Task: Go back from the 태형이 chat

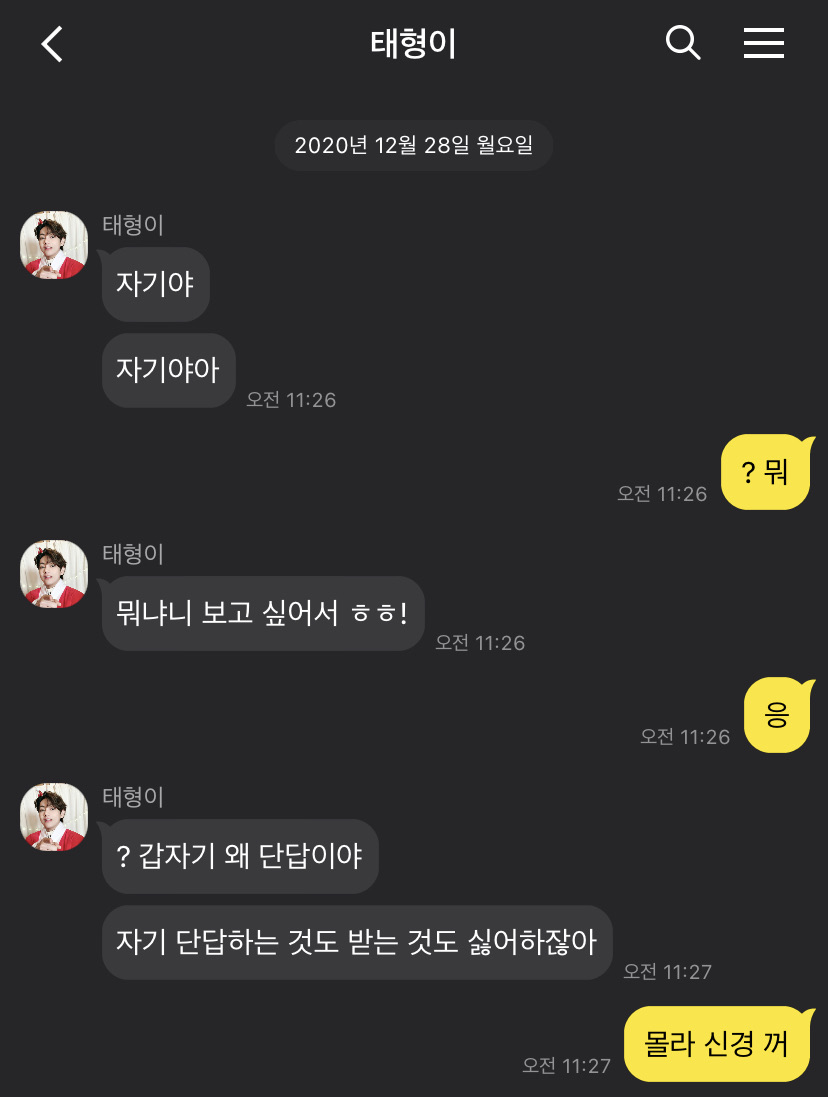Action: (x=52, y=44)
